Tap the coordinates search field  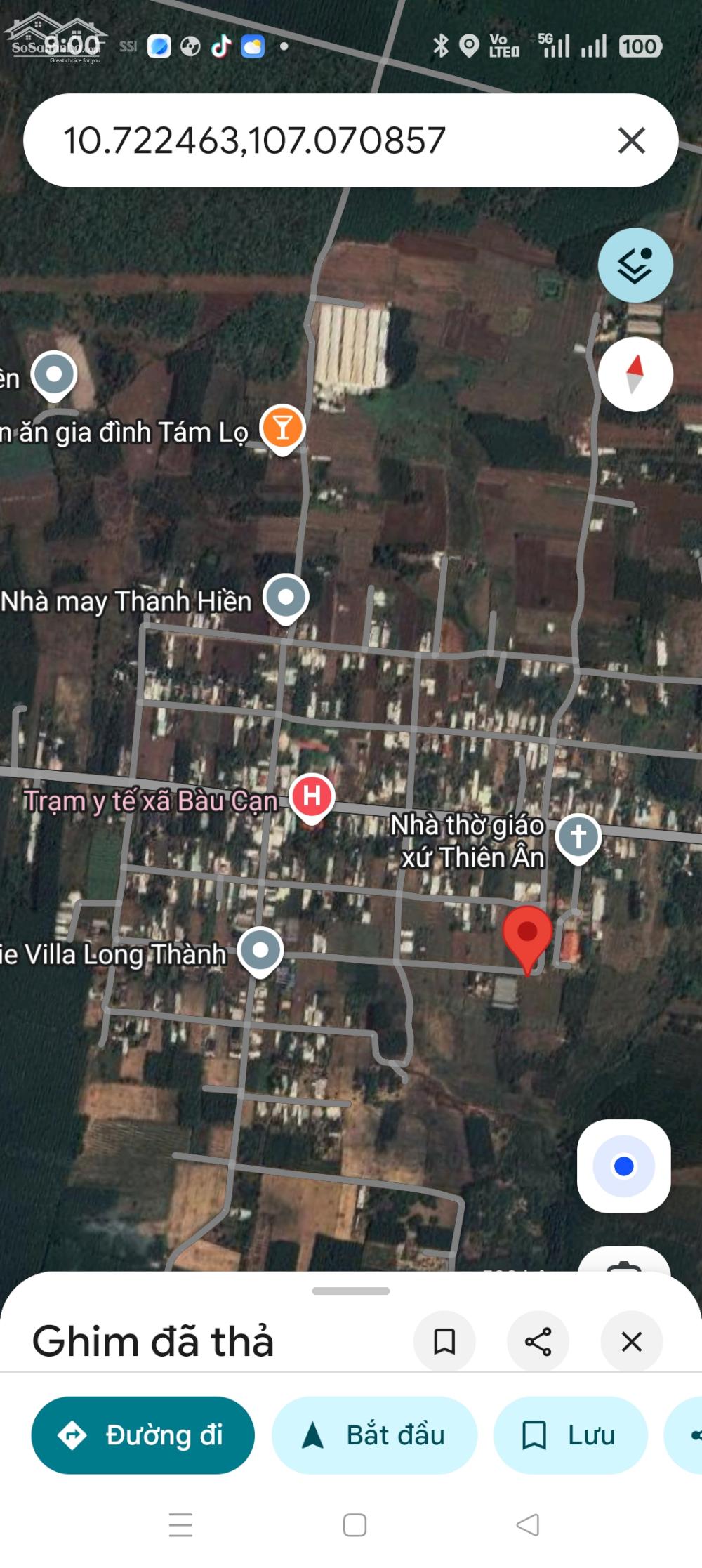(x=316, y=140)
